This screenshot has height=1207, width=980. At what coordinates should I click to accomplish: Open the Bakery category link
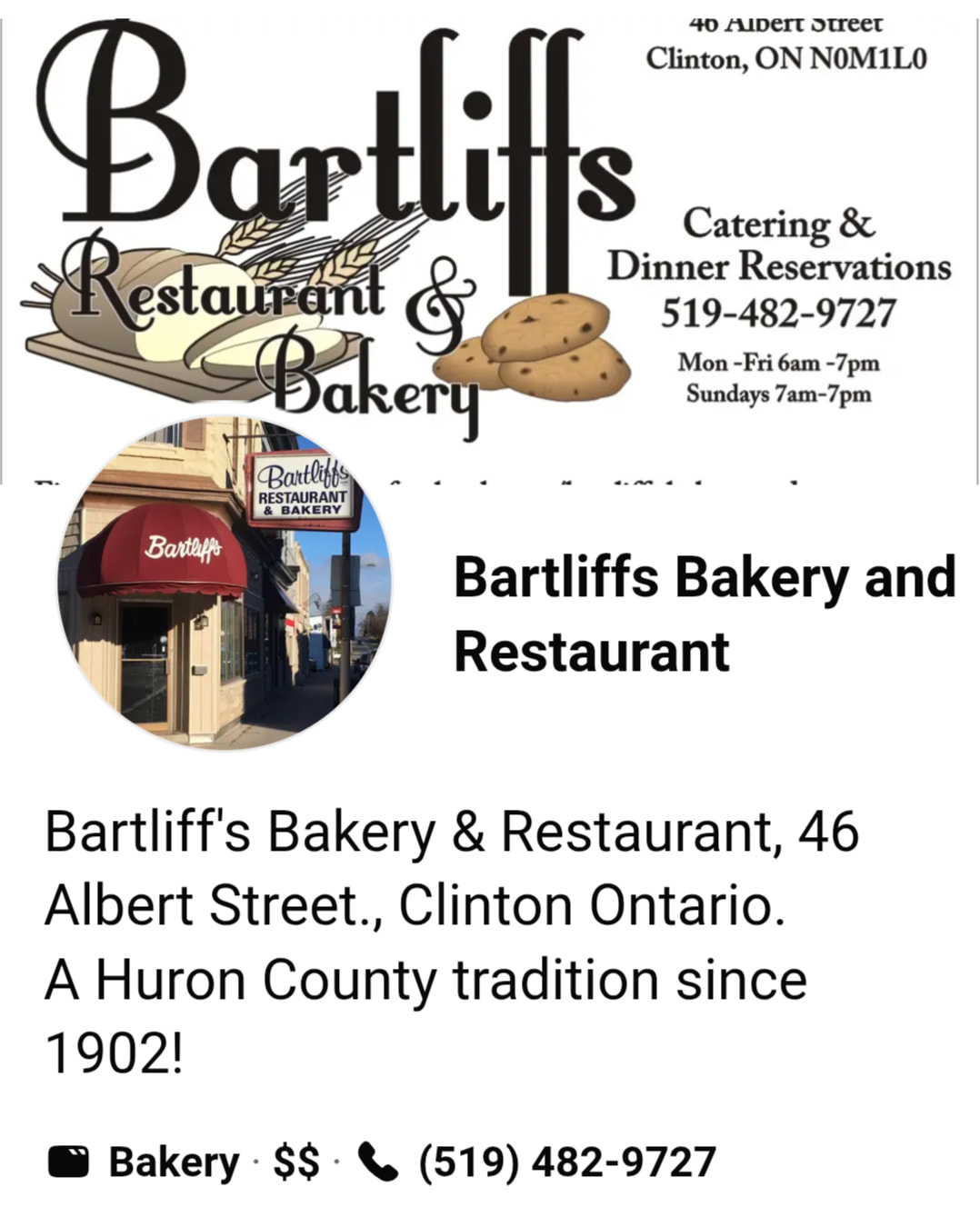(174, 1162)
